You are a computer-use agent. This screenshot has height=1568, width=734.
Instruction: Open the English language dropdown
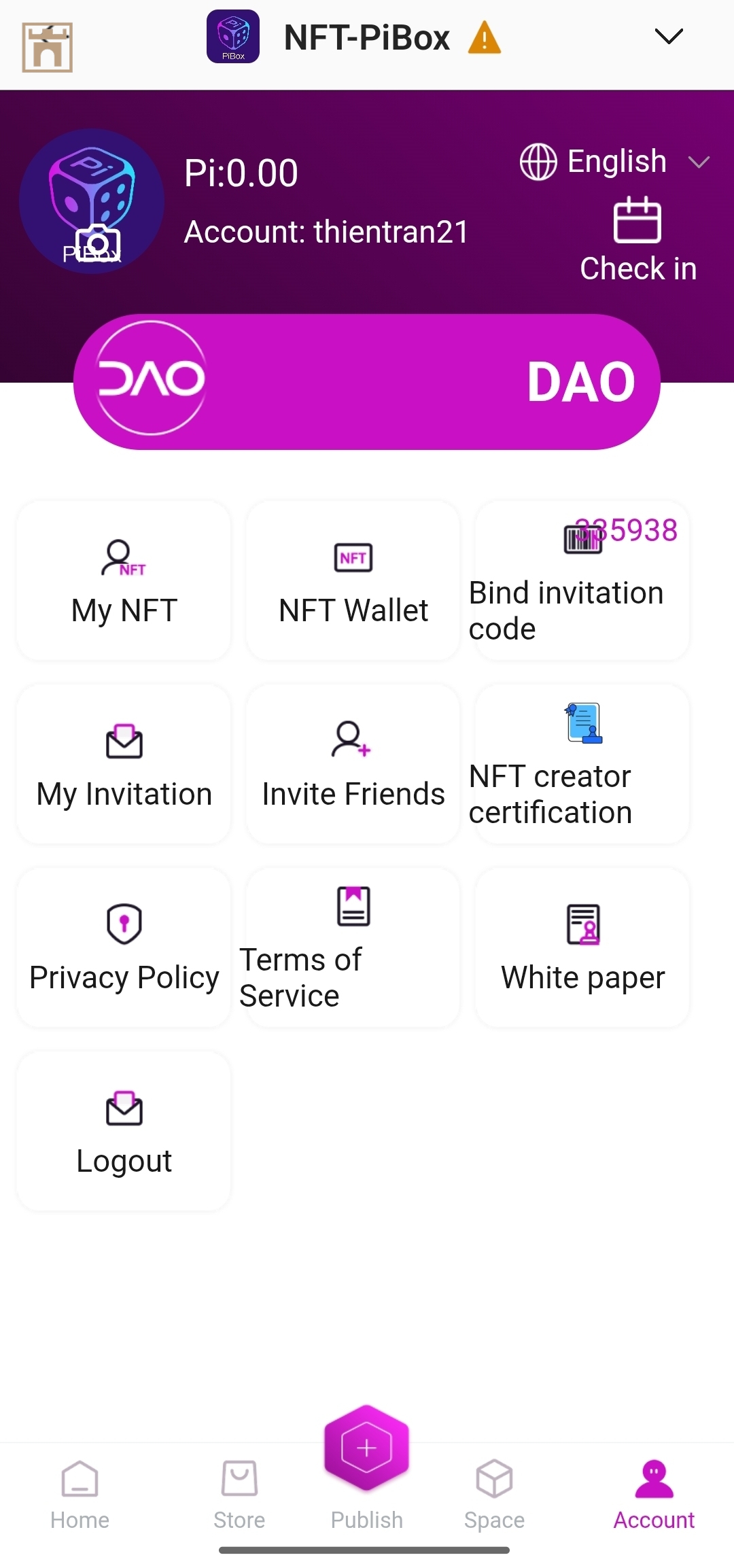point(615,162)
